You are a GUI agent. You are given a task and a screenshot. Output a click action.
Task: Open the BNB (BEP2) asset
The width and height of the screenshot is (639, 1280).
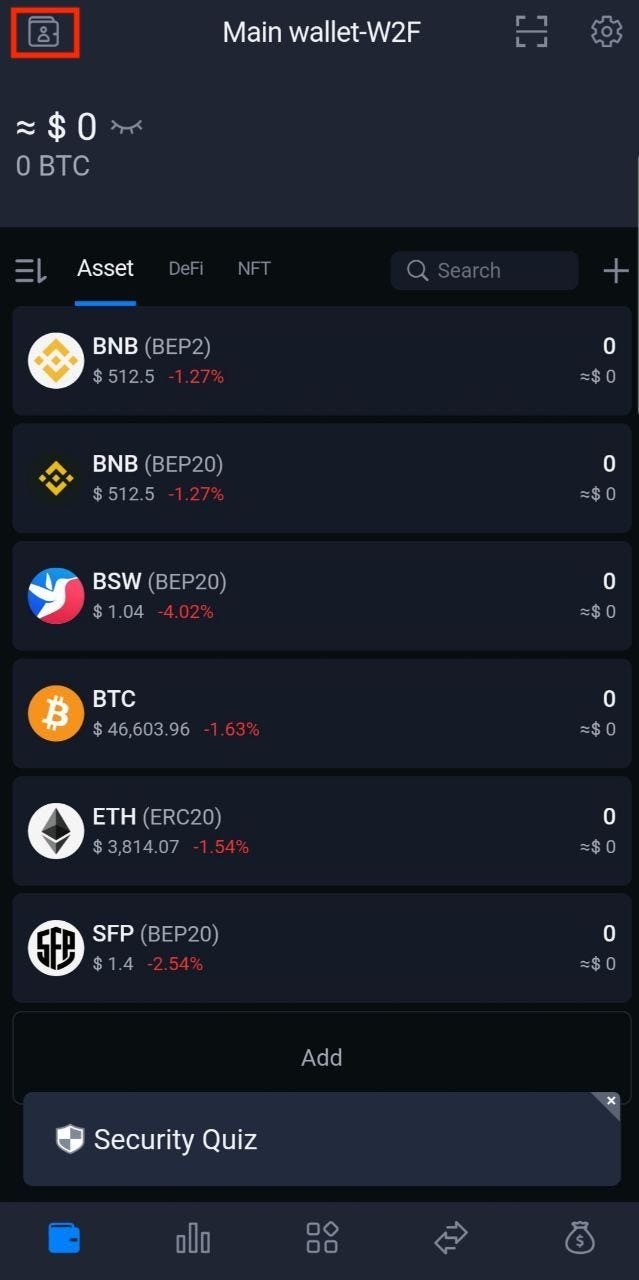tap(322, 361)
